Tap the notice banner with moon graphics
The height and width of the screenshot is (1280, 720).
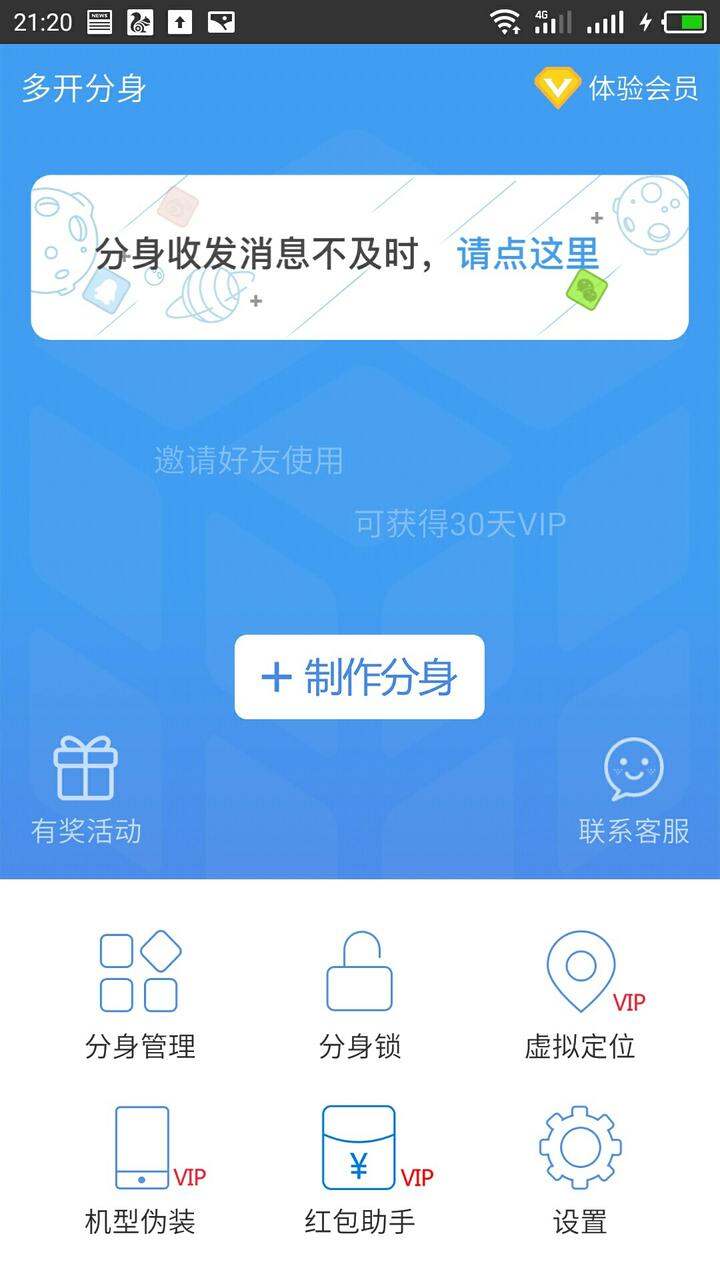click(x=360, y=253)
